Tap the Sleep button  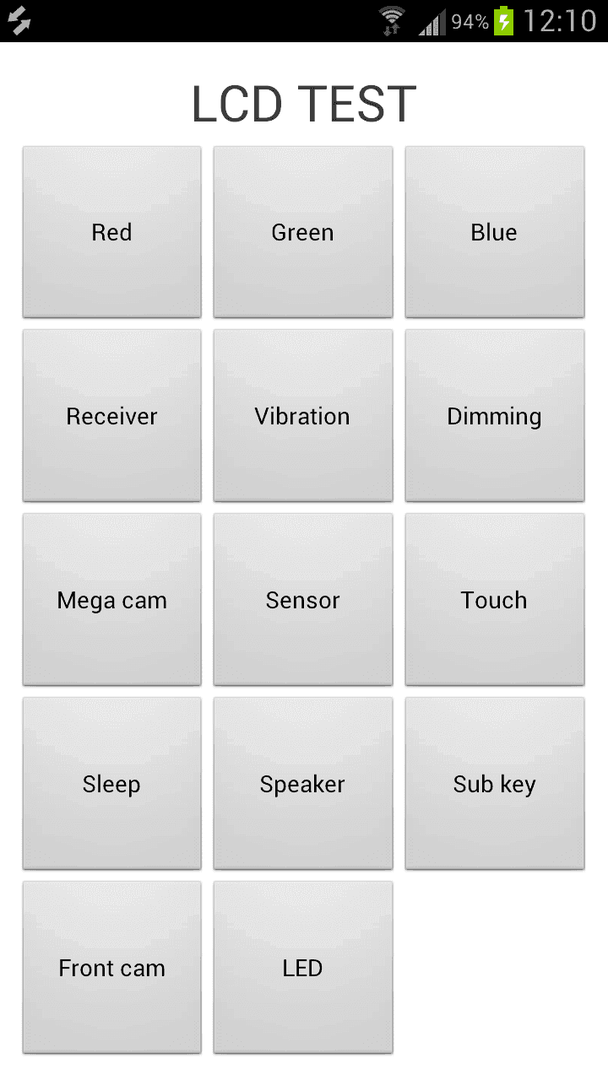112,784
